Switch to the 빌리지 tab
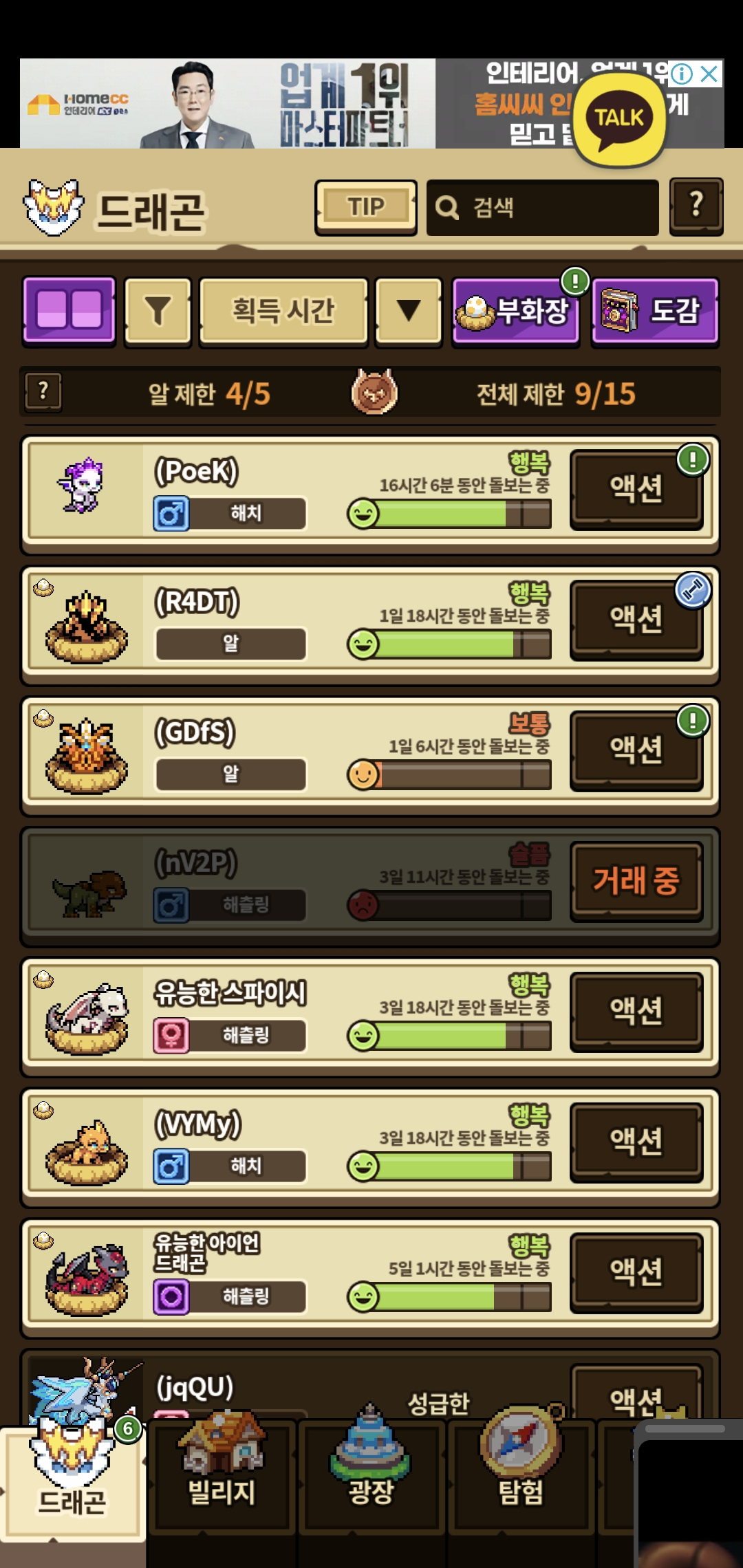The width and height of the screenshot is (743, 1568). 222,1479
